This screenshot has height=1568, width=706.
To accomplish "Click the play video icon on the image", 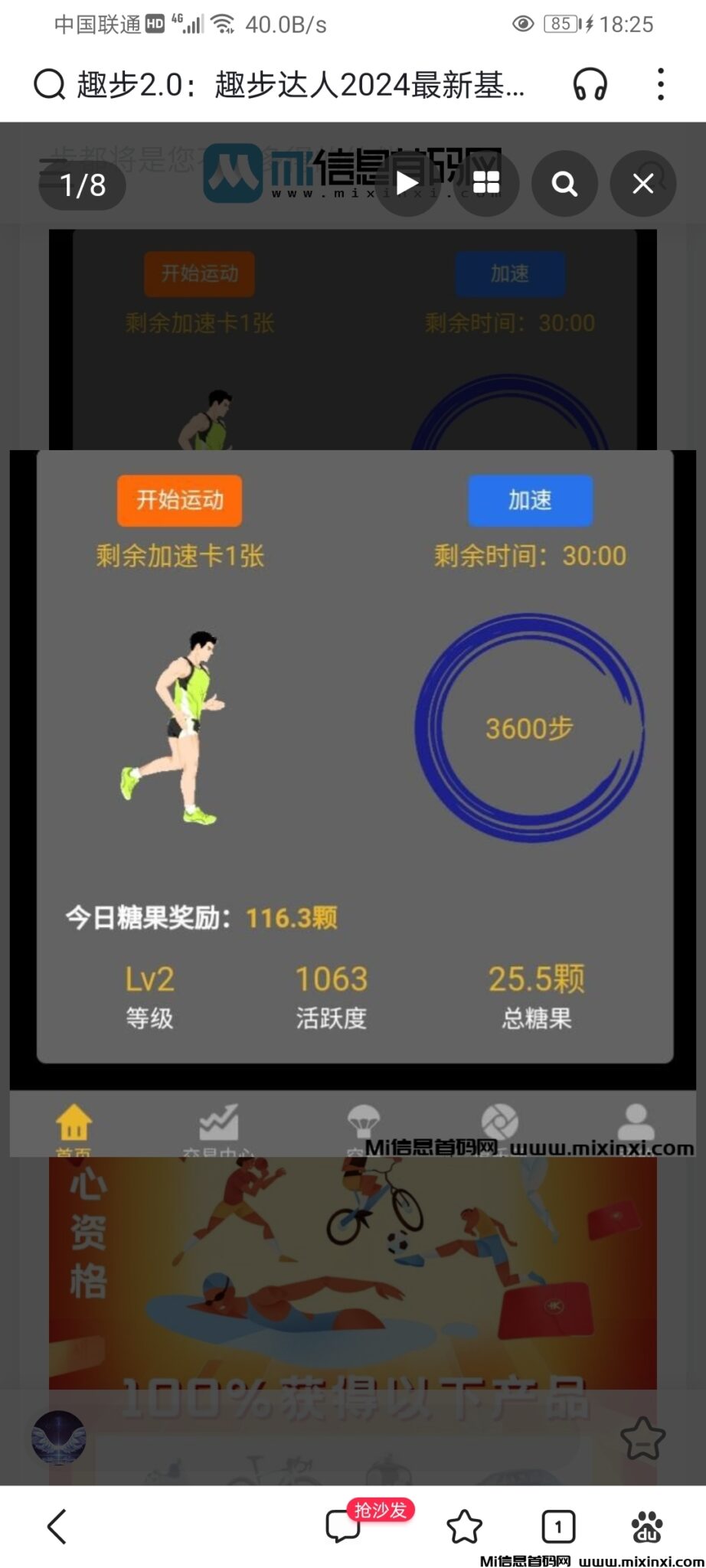I will pos(408,184).
